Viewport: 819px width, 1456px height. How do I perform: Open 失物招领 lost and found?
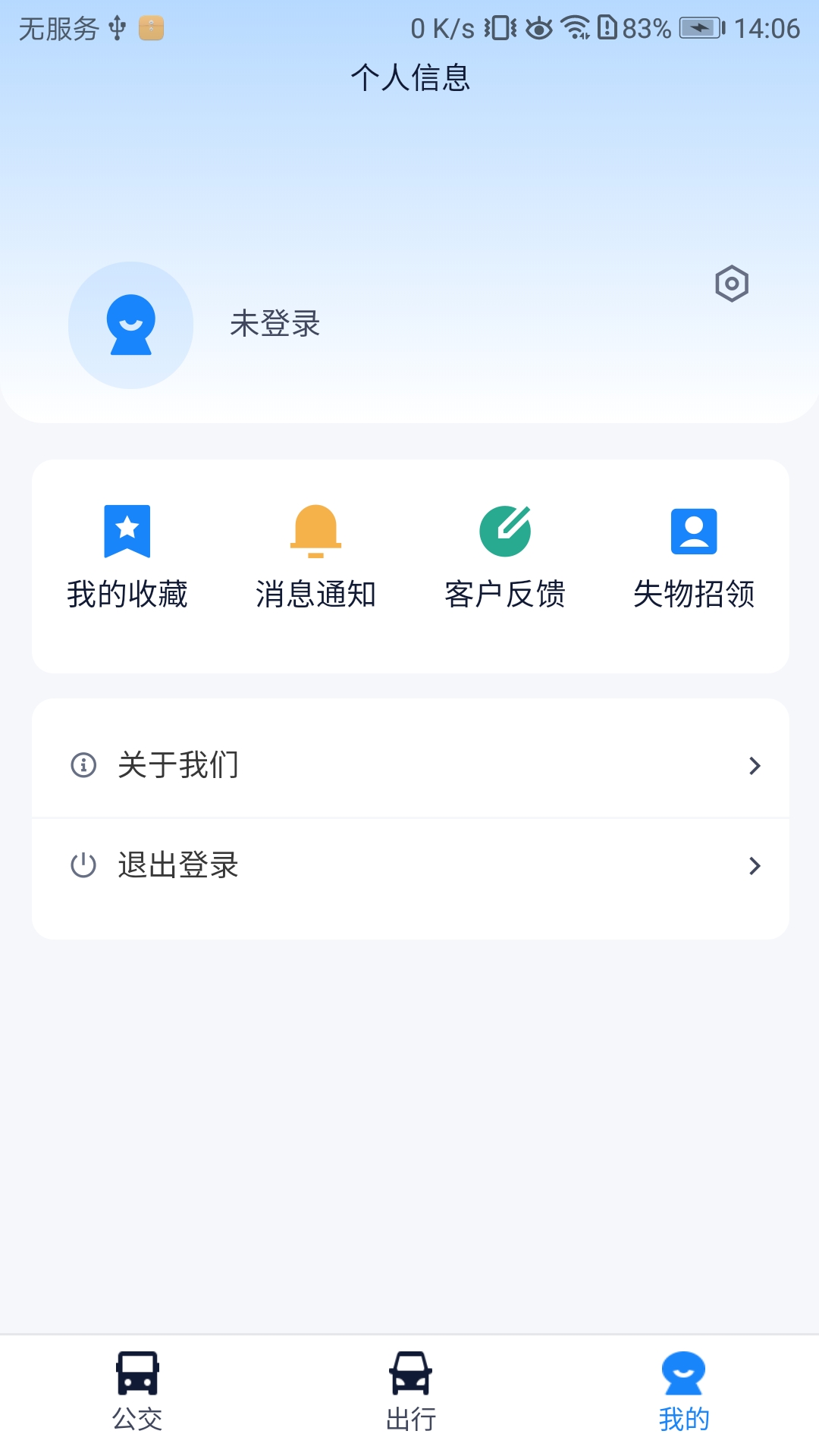(x=694, y=531)
